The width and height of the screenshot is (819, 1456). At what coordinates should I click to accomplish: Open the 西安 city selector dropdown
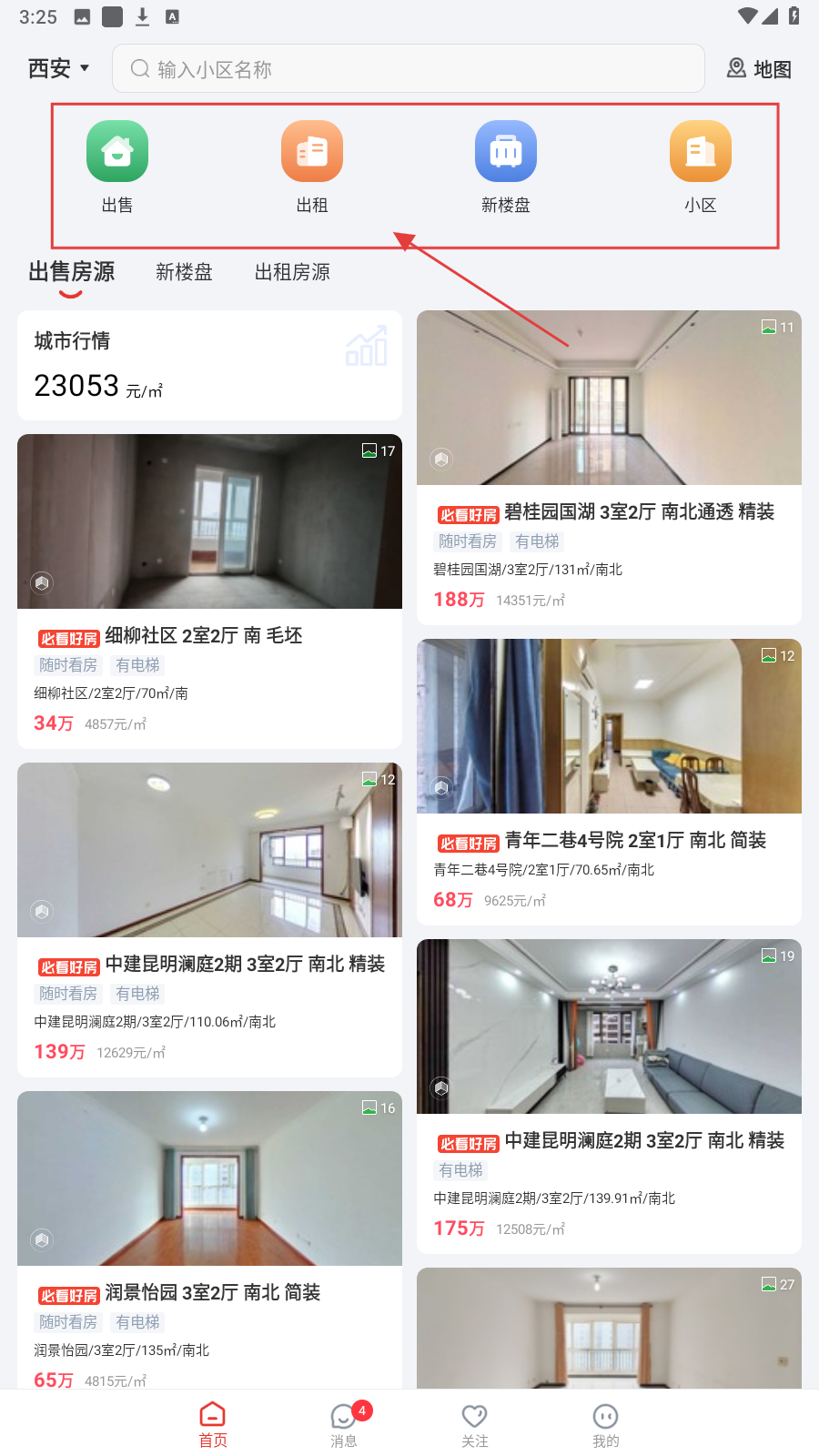58,69
